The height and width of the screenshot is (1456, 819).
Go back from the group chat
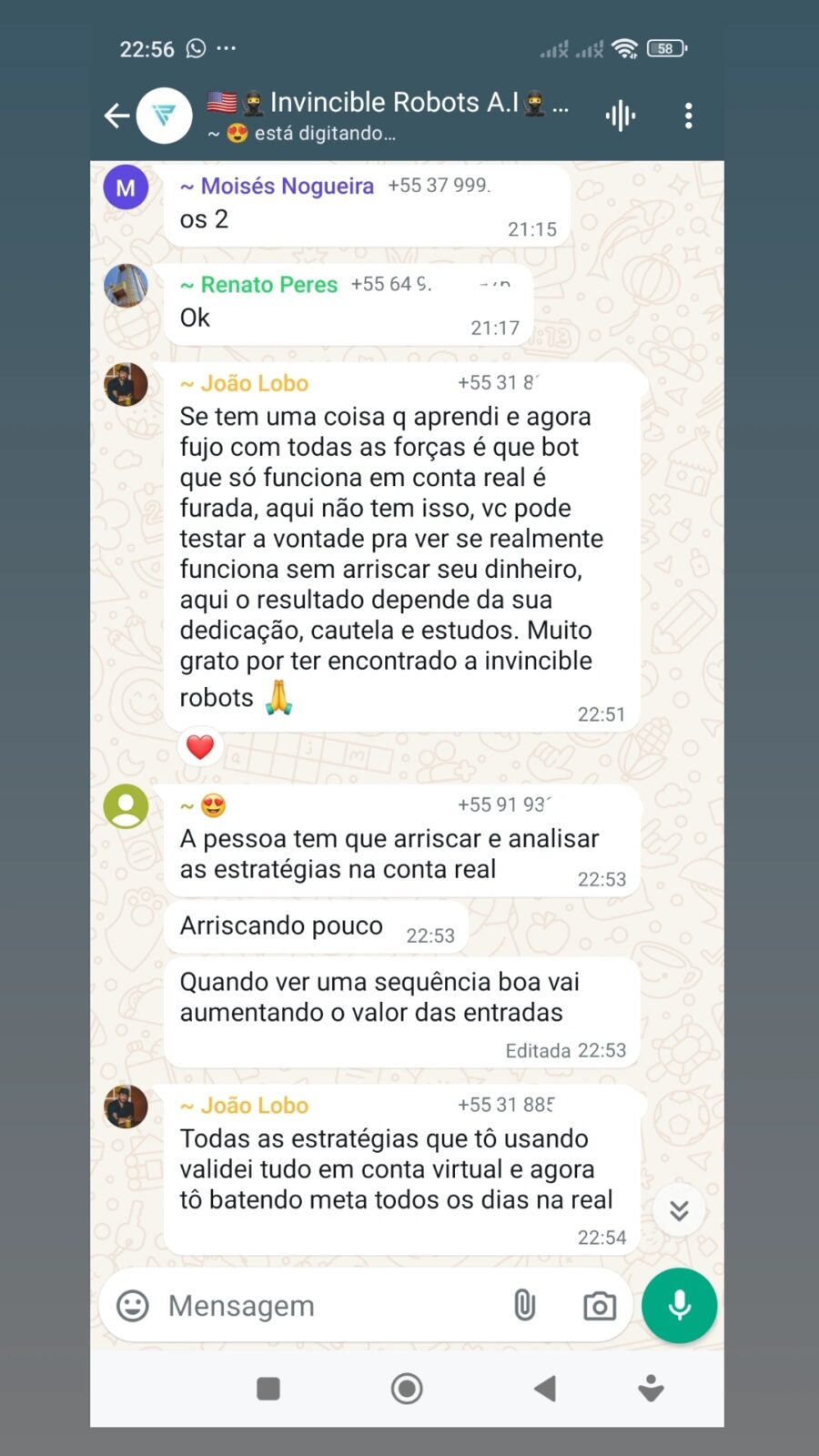pyautogui.click(x=116, y=116)
